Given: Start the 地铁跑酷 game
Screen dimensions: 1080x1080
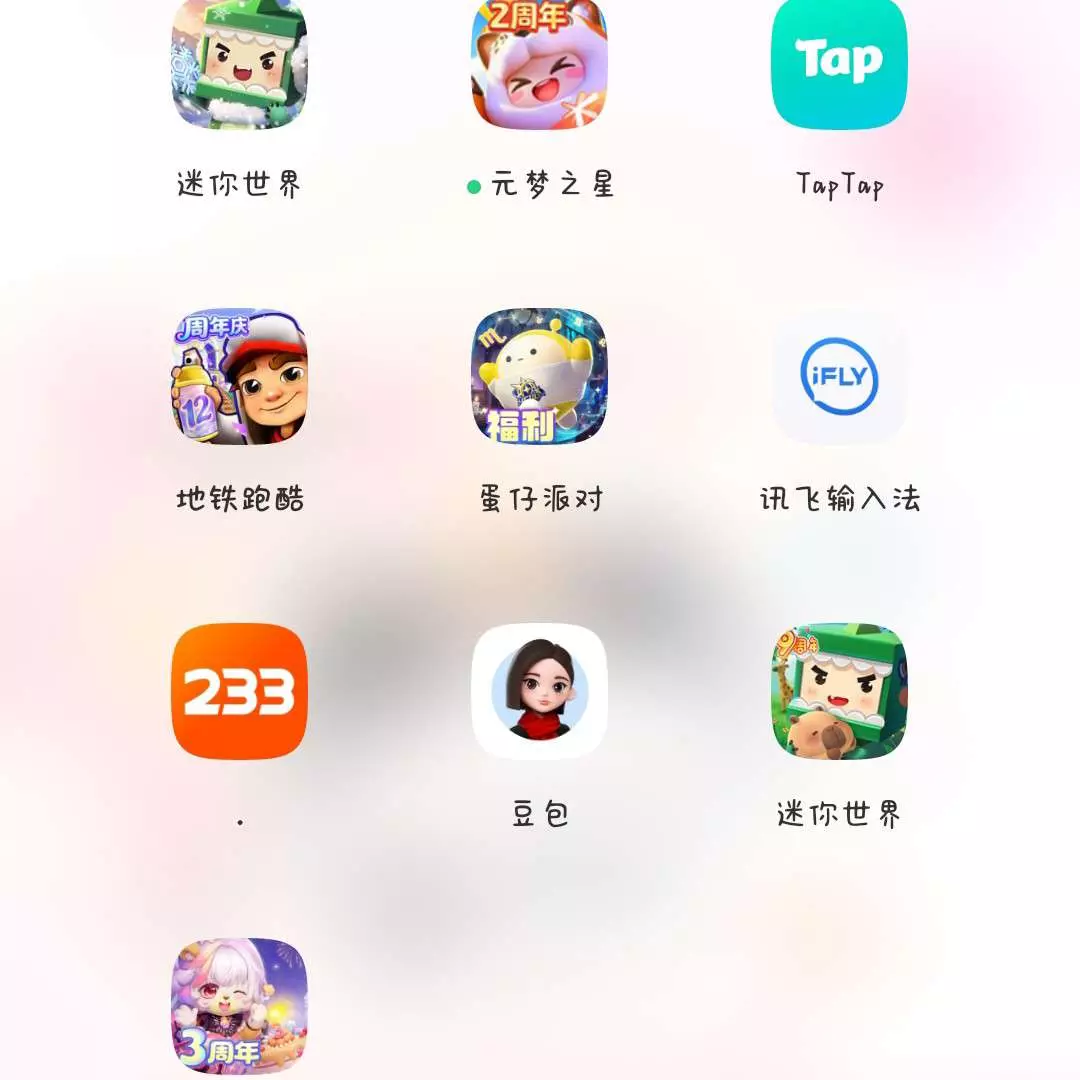Looking at the screenshot, I should pos(239,376).
